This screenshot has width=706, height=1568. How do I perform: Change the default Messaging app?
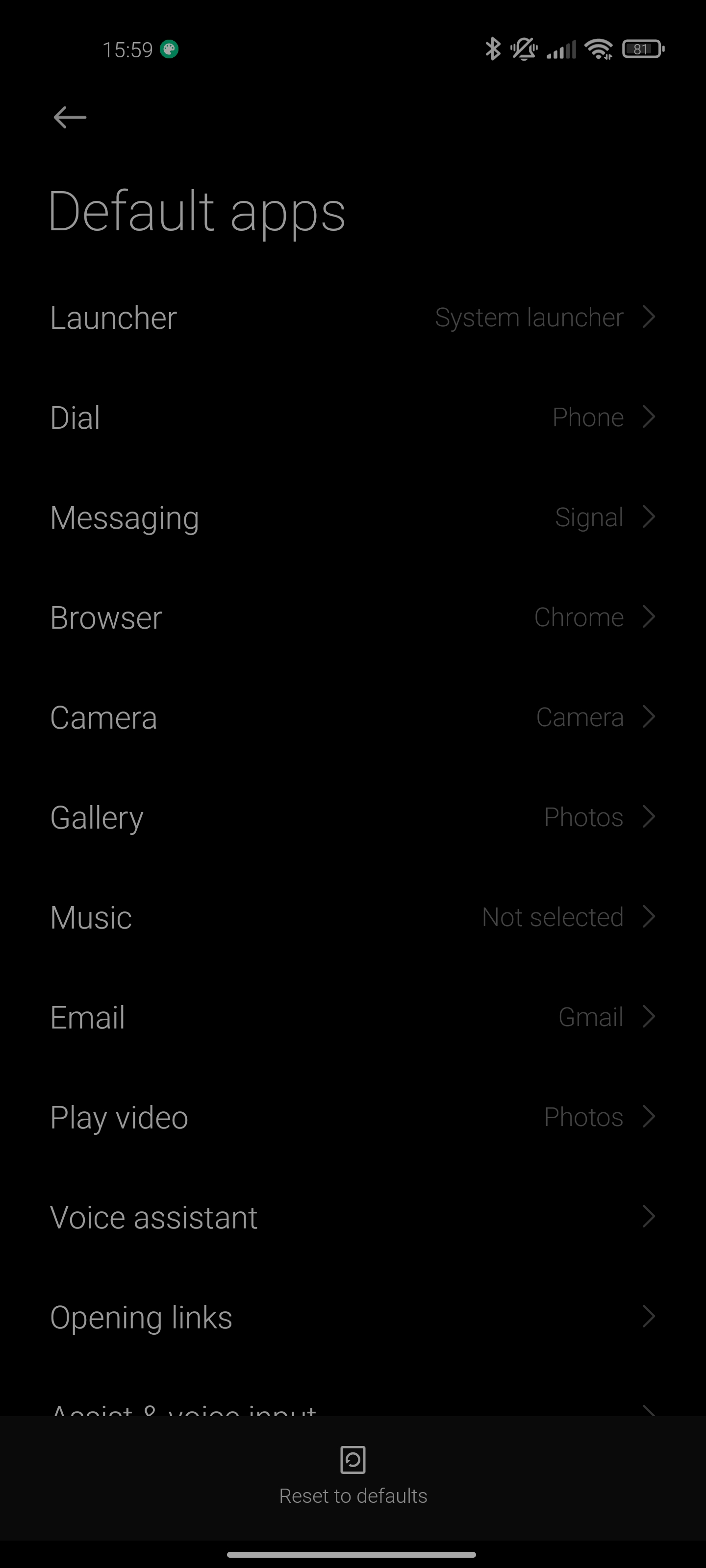click(353, 517)
